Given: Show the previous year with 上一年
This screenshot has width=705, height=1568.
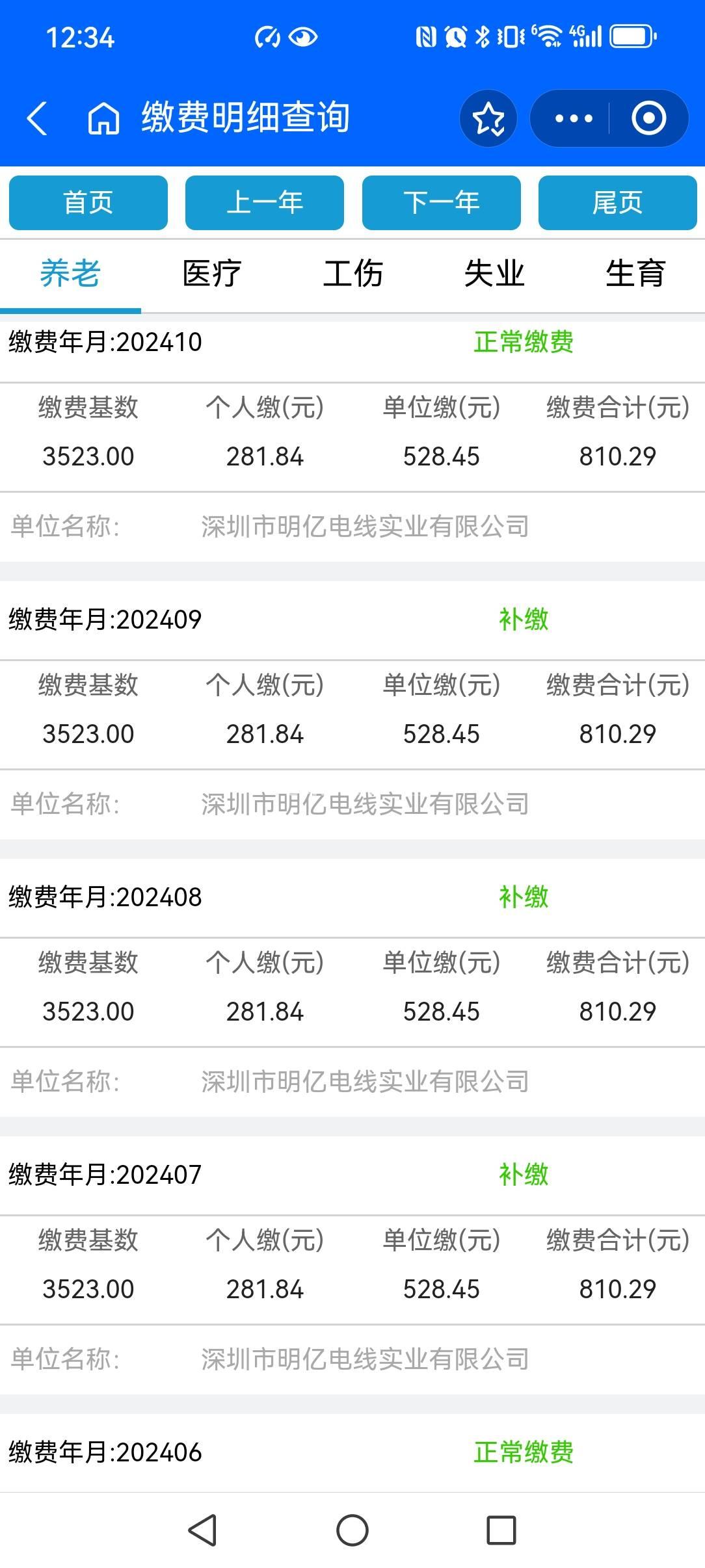Looking at the screenshot, I should pyautogui.click(x=265, y=203).
